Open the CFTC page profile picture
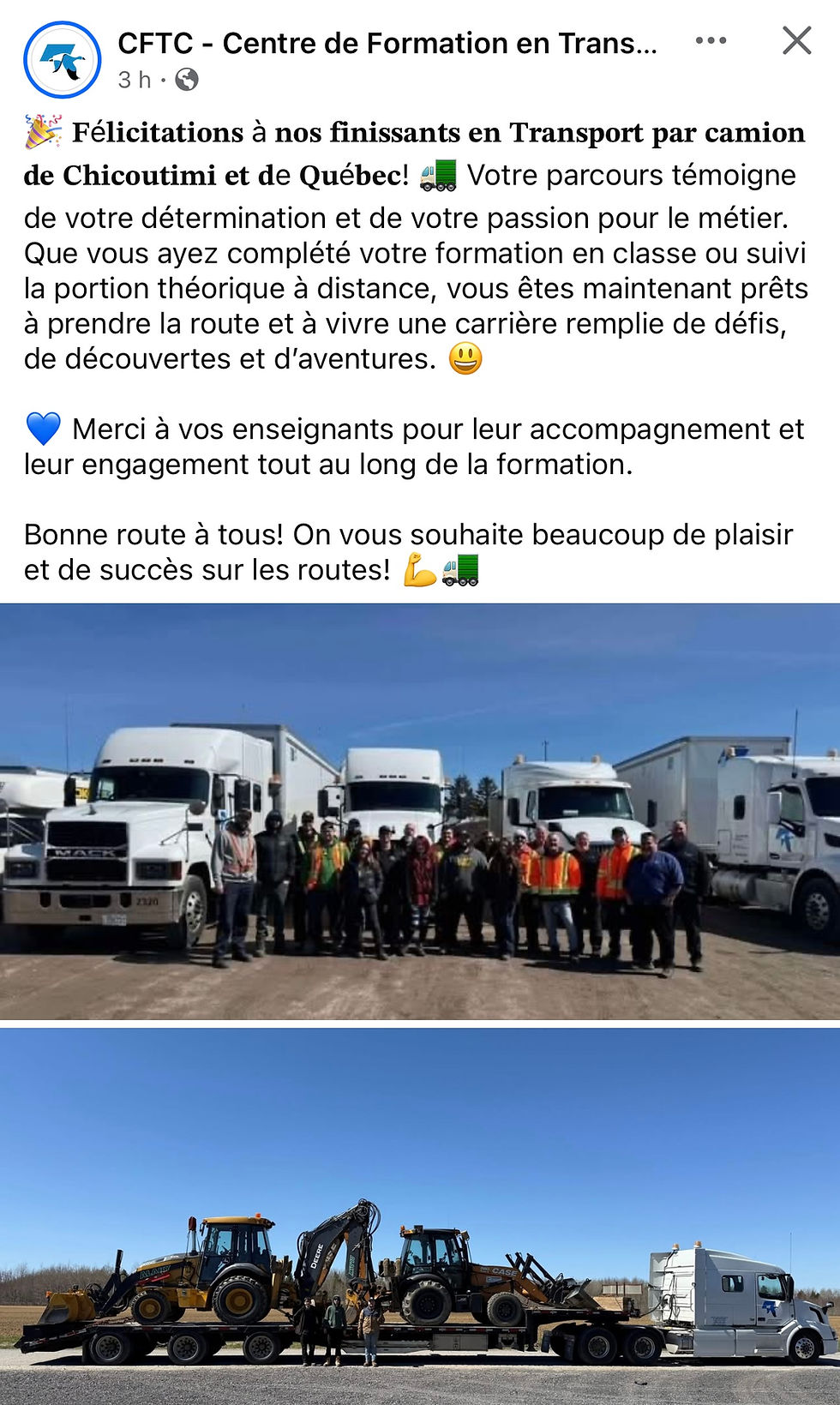The image size is (840, 1405). [x=62, y=60]
